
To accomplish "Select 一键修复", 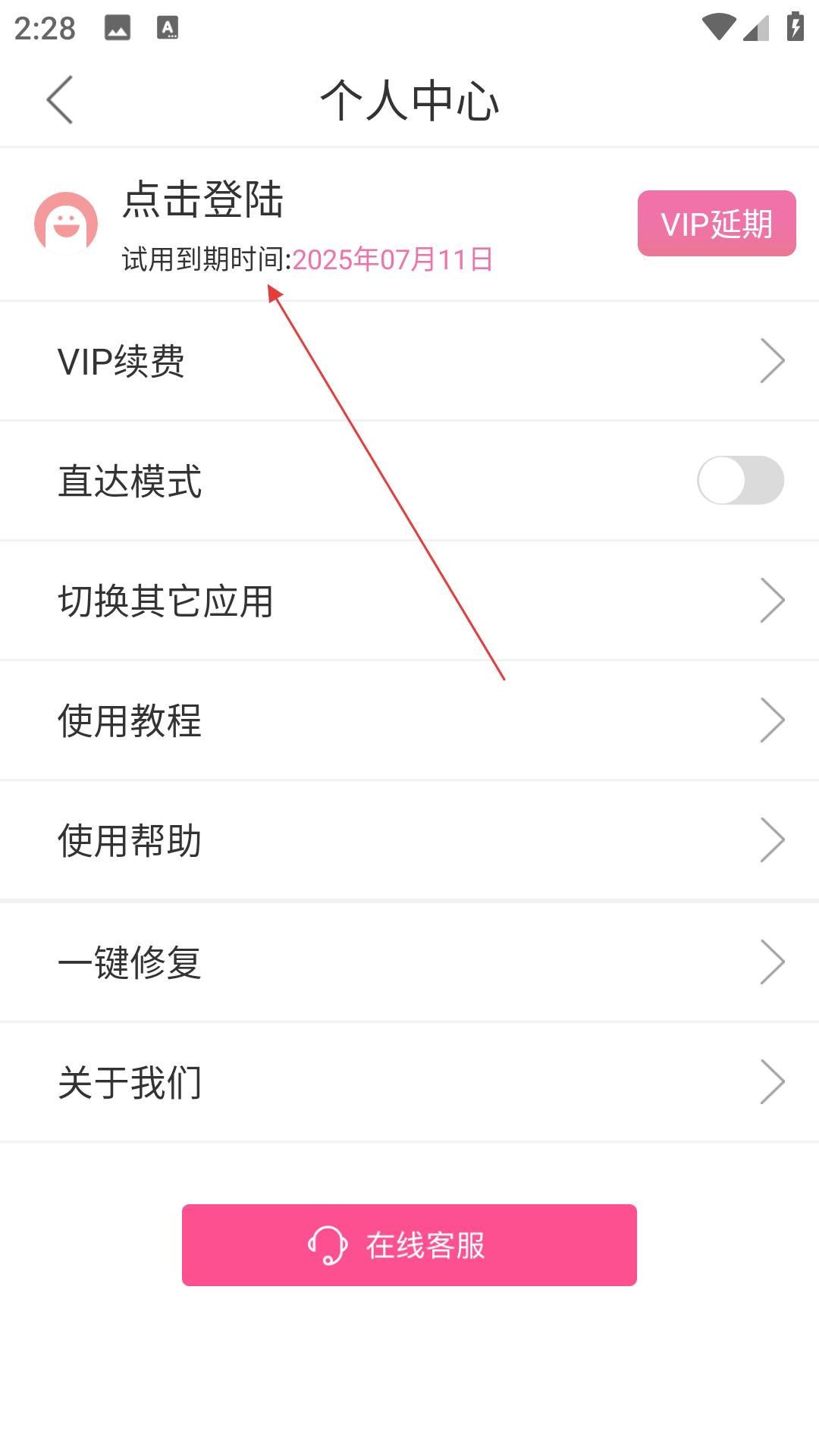I will pyautogui.click(x=409, y=962).
